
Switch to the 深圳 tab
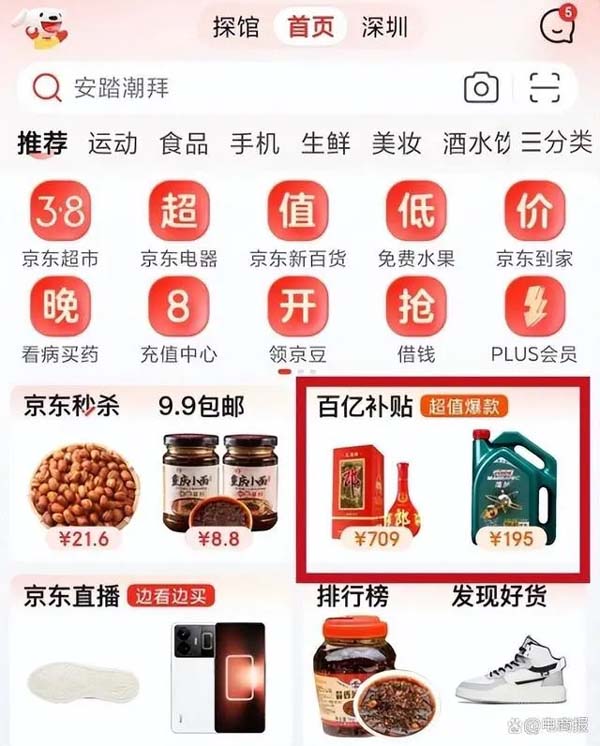point(385,27)
